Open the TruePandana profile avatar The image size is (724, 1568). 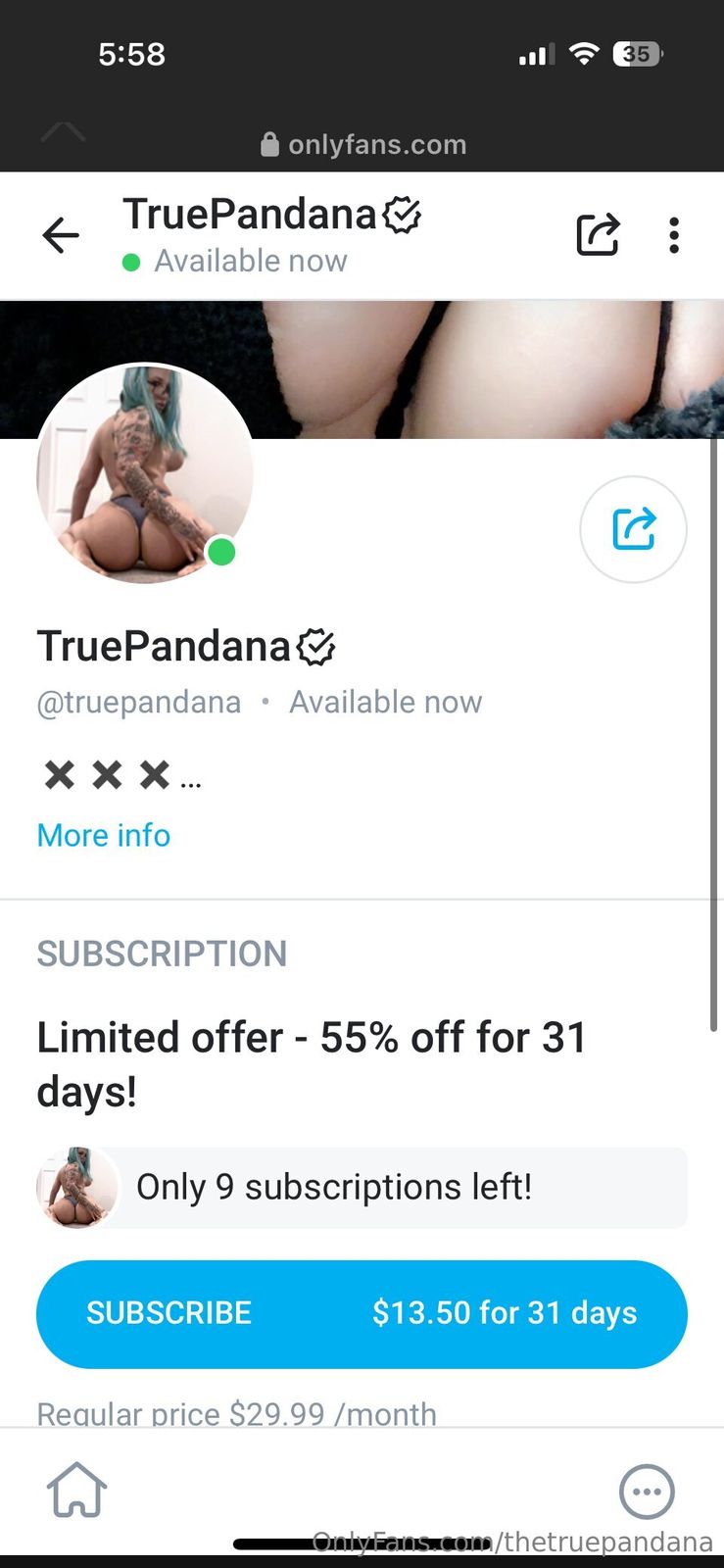(145, 473)
